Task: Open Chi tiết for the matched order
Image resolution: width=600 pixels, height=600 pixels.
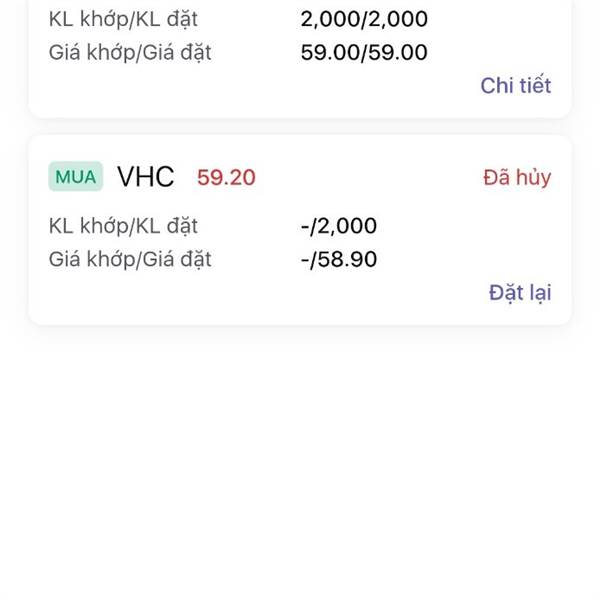Action: (515, 85)
